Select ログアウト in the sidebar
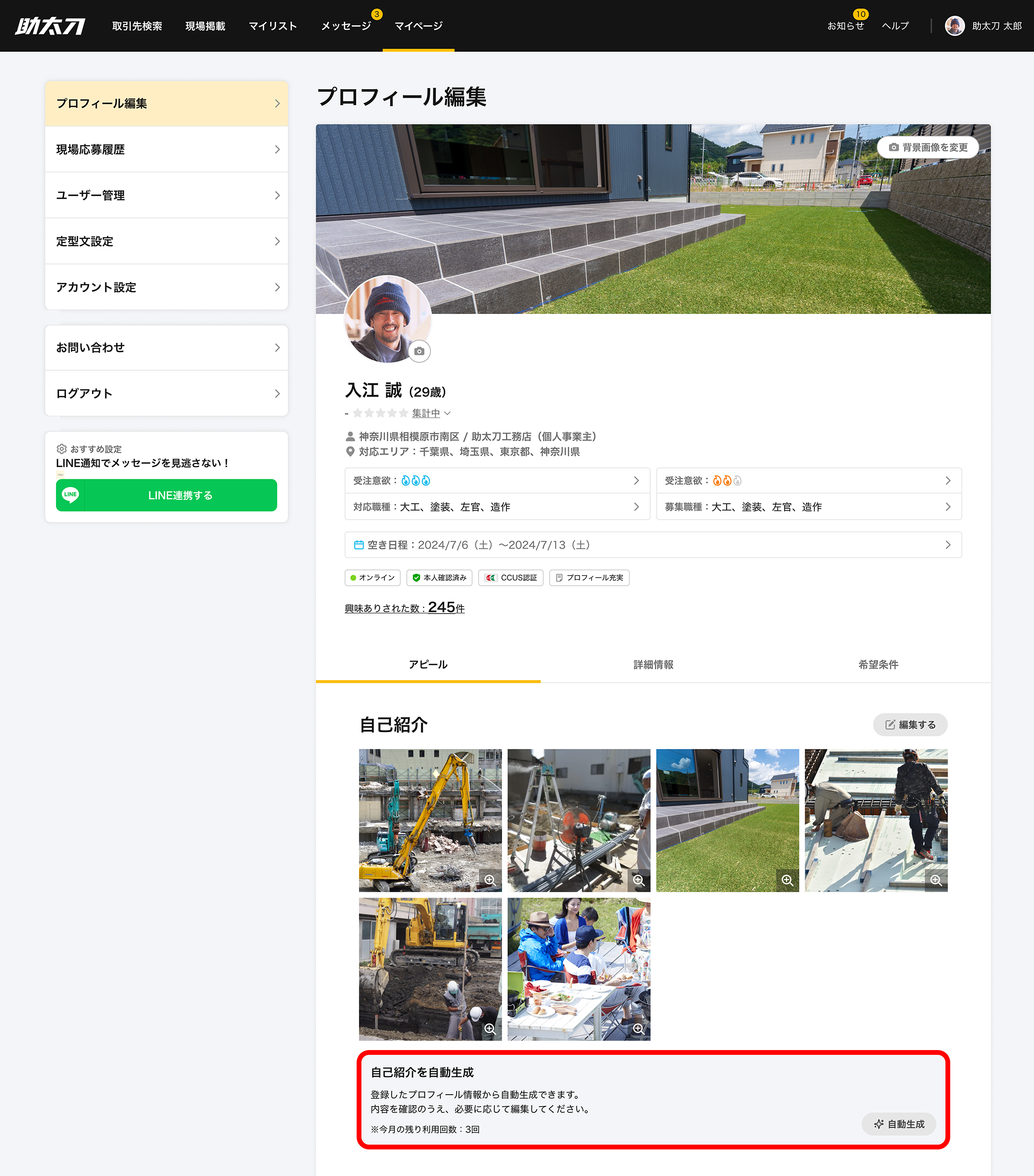1034x1176 pixels. click(x=166, y=394)
